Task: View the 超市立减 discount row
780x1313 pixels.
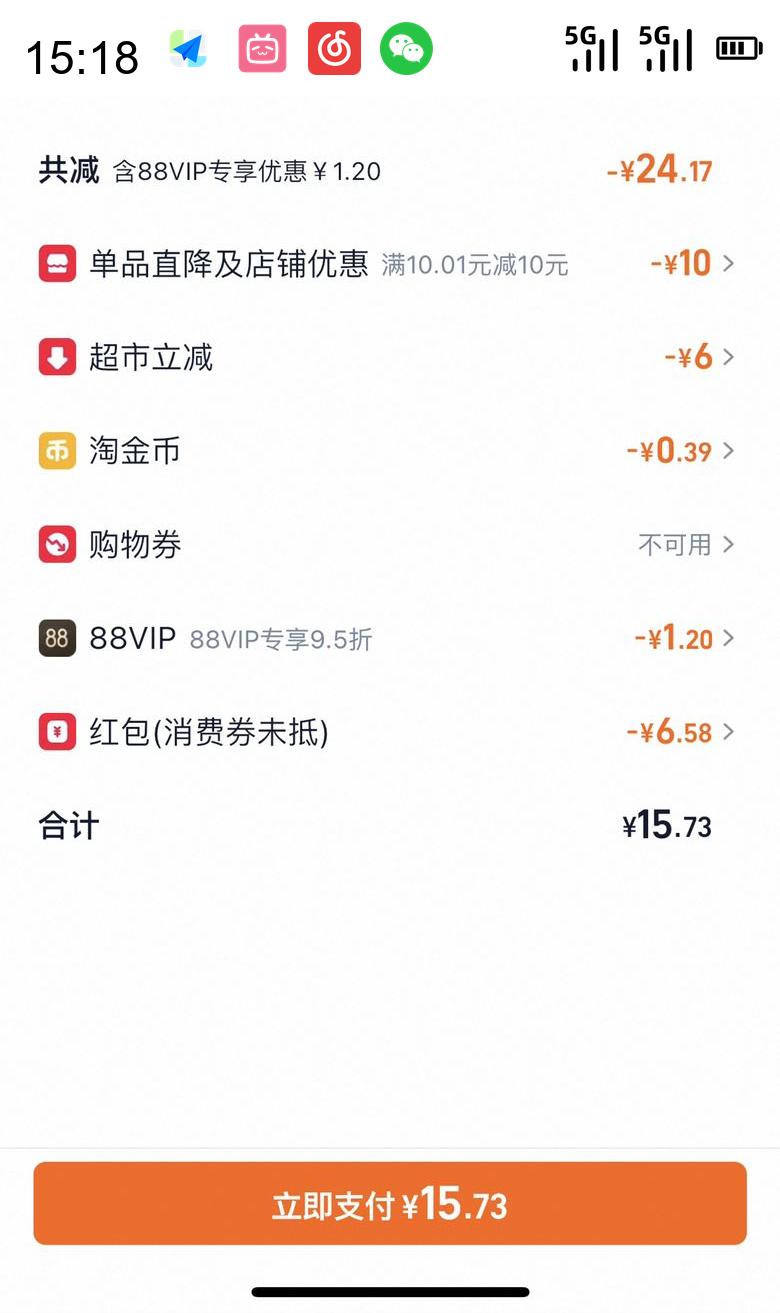Action: 390,357
